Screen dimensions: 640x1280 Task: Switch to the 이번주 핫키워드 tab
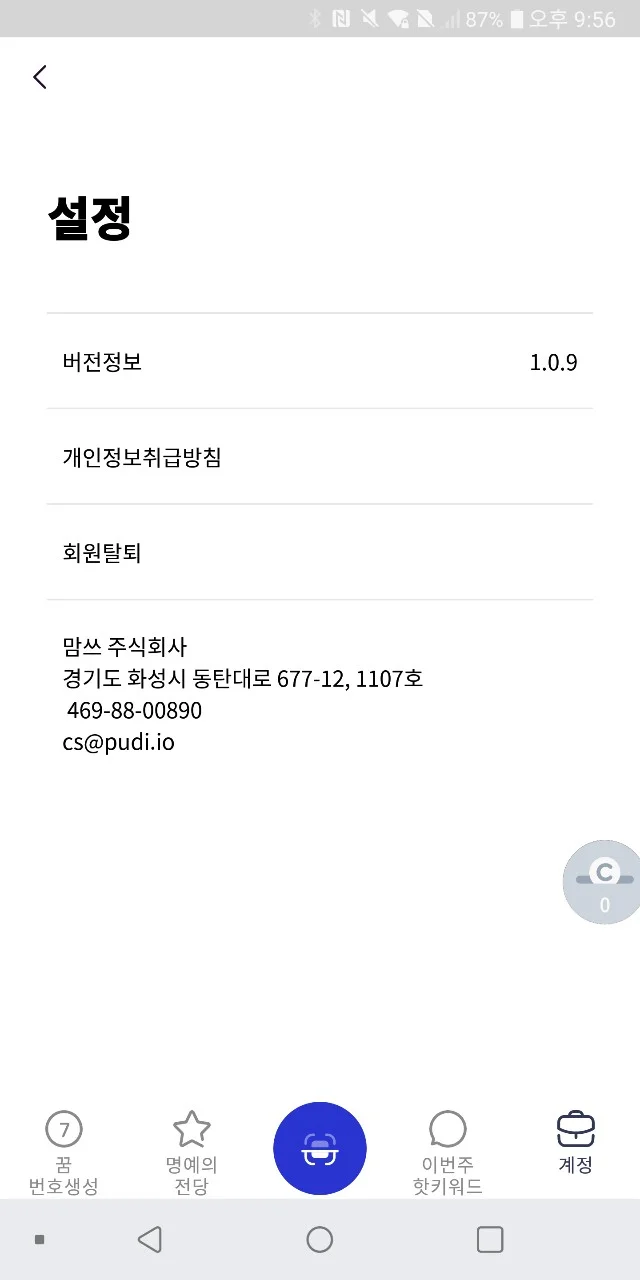point(447,1151)
